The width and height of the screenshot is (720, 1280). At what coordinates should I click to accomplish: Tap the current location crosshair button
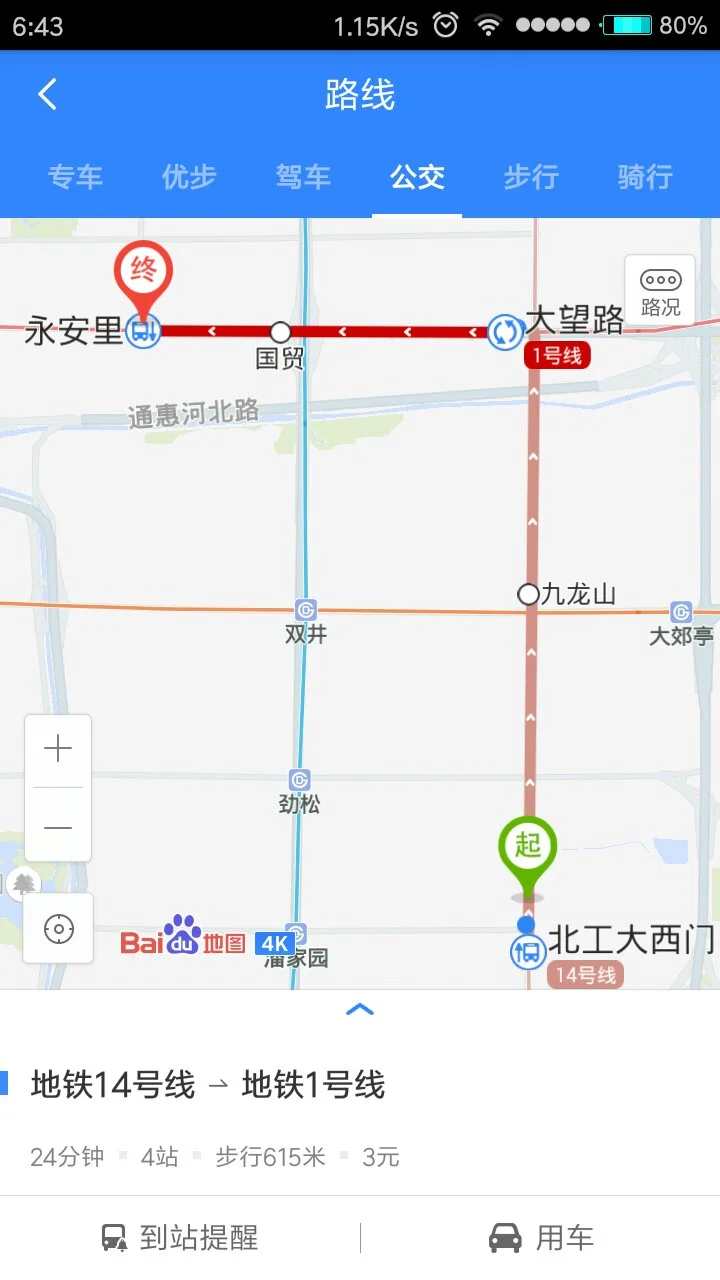[x=57, y=928]
